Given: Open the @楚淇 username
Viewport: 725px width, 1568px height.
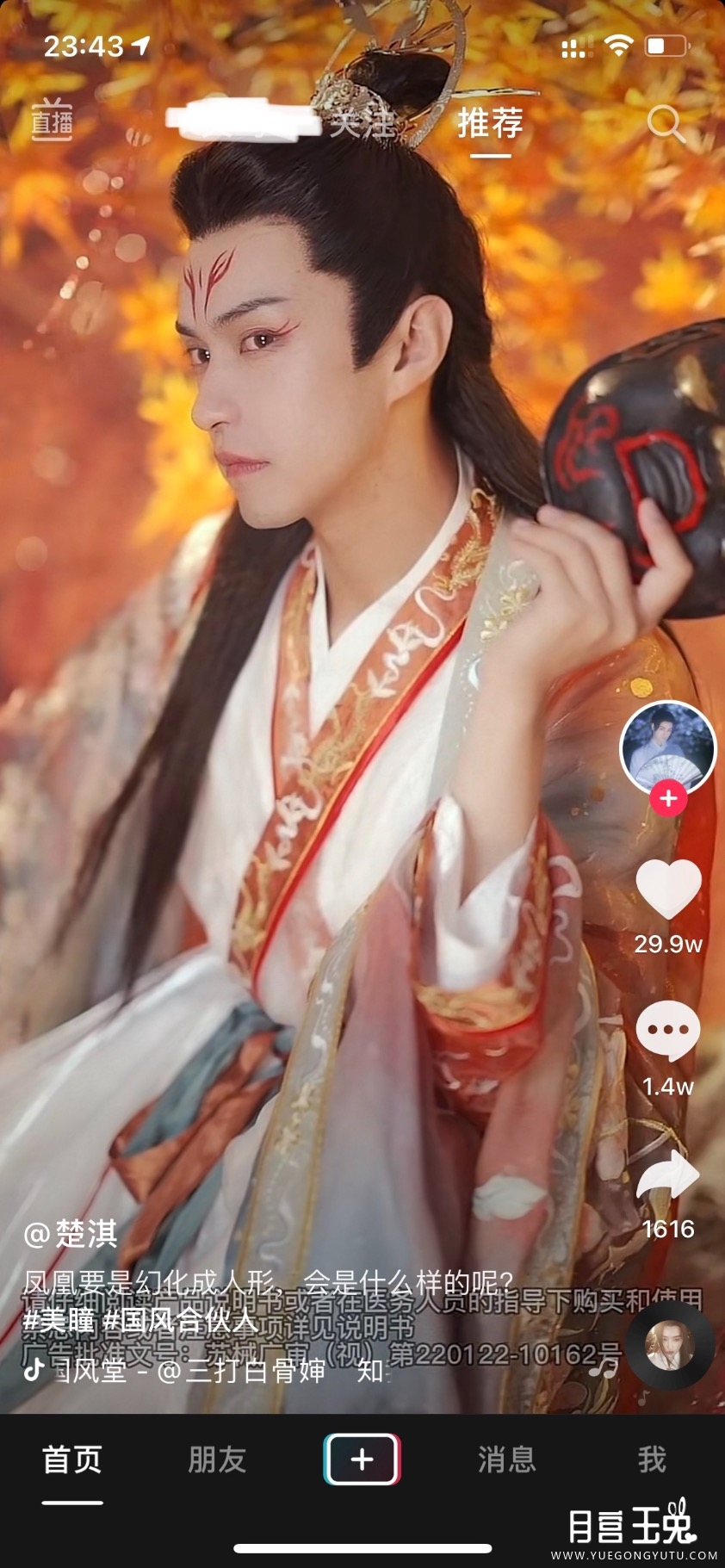Looking at the screenshot, I should (x=71, y=1234).
